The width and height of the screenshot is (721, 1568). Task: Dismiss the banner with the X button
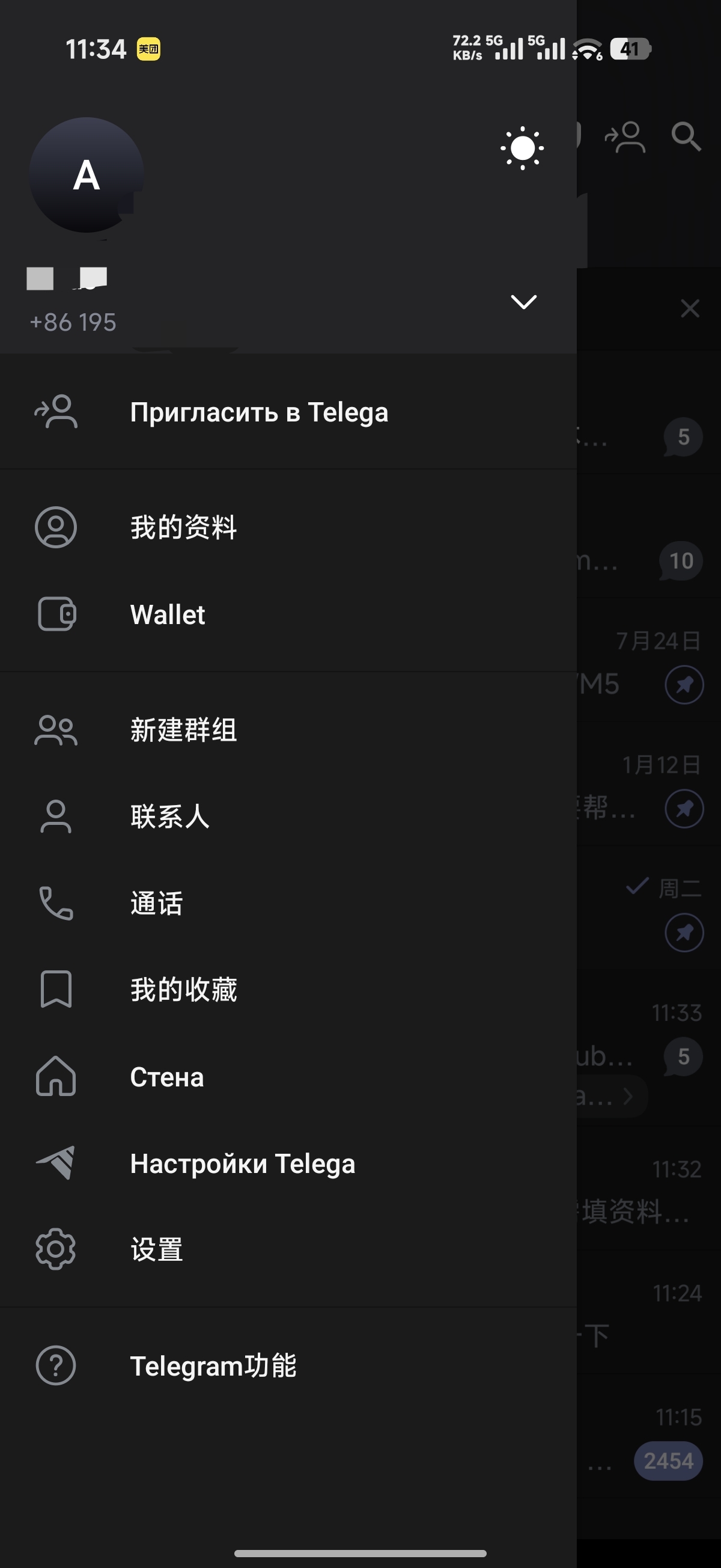click(x=690, y=308)
